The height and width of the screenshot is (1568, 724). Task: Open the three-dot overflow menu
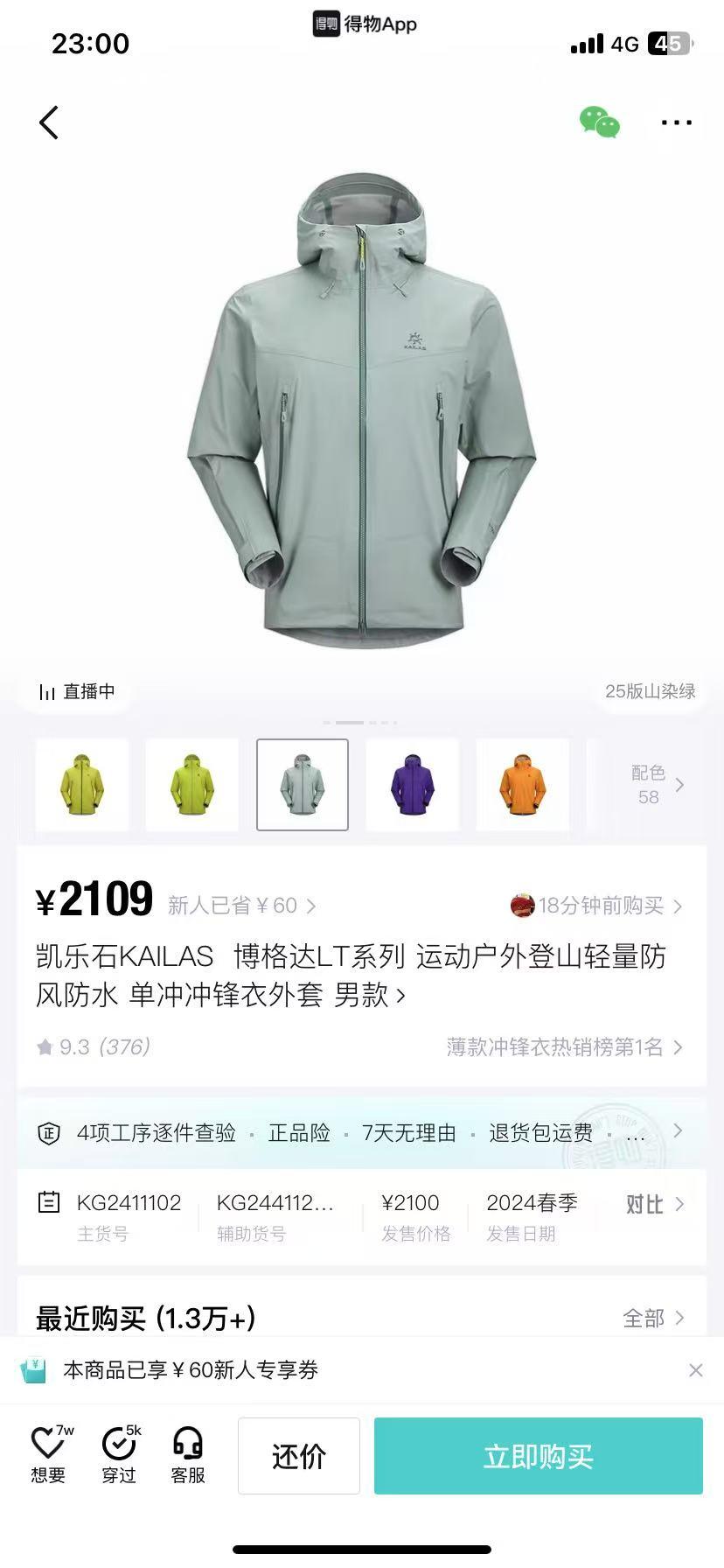point(676,122)
